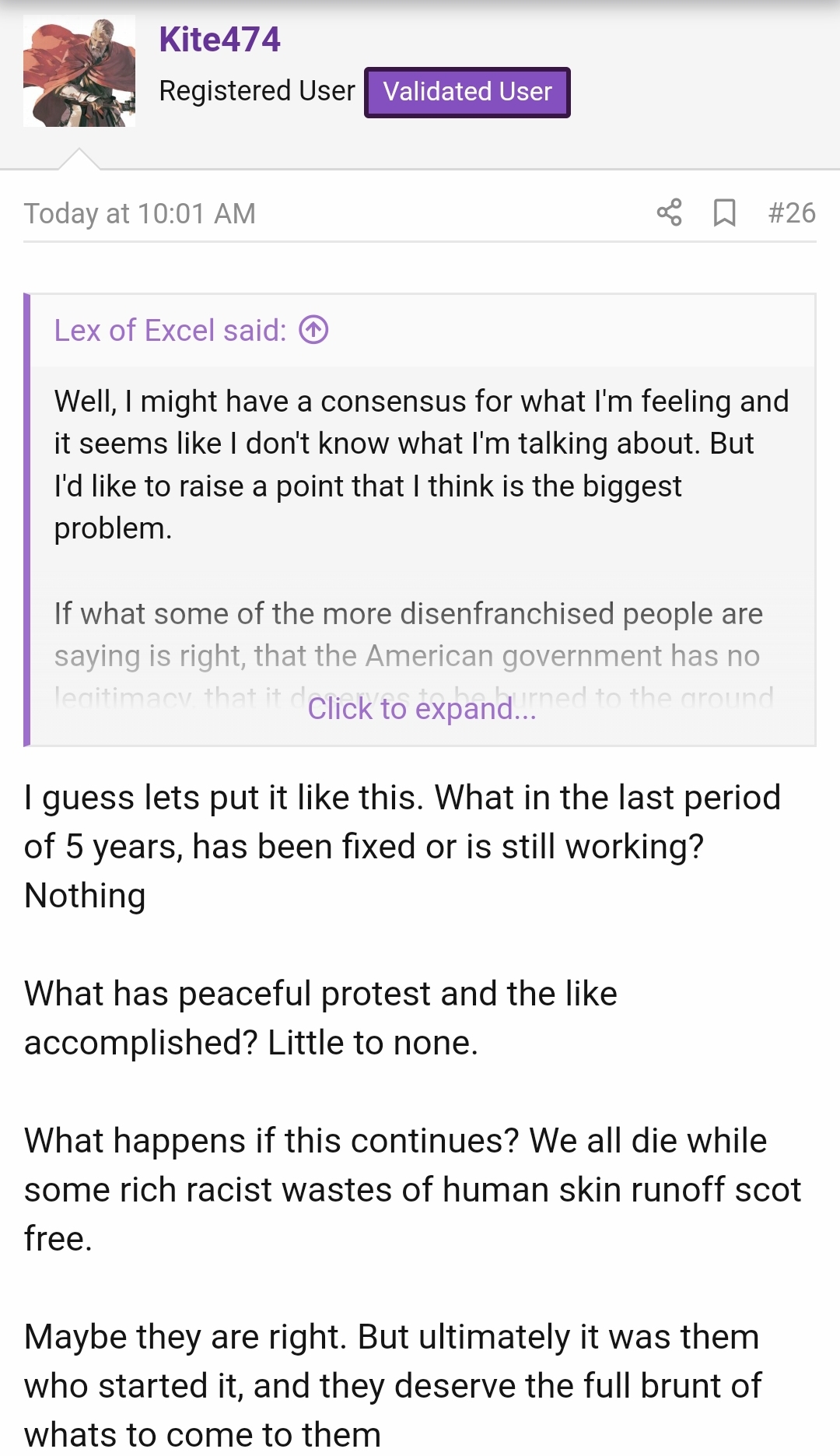This screenshot has width=840, height=1456.
Task: Jump to Lex of Excel's quoted post
Action: (x=313, y=330)
